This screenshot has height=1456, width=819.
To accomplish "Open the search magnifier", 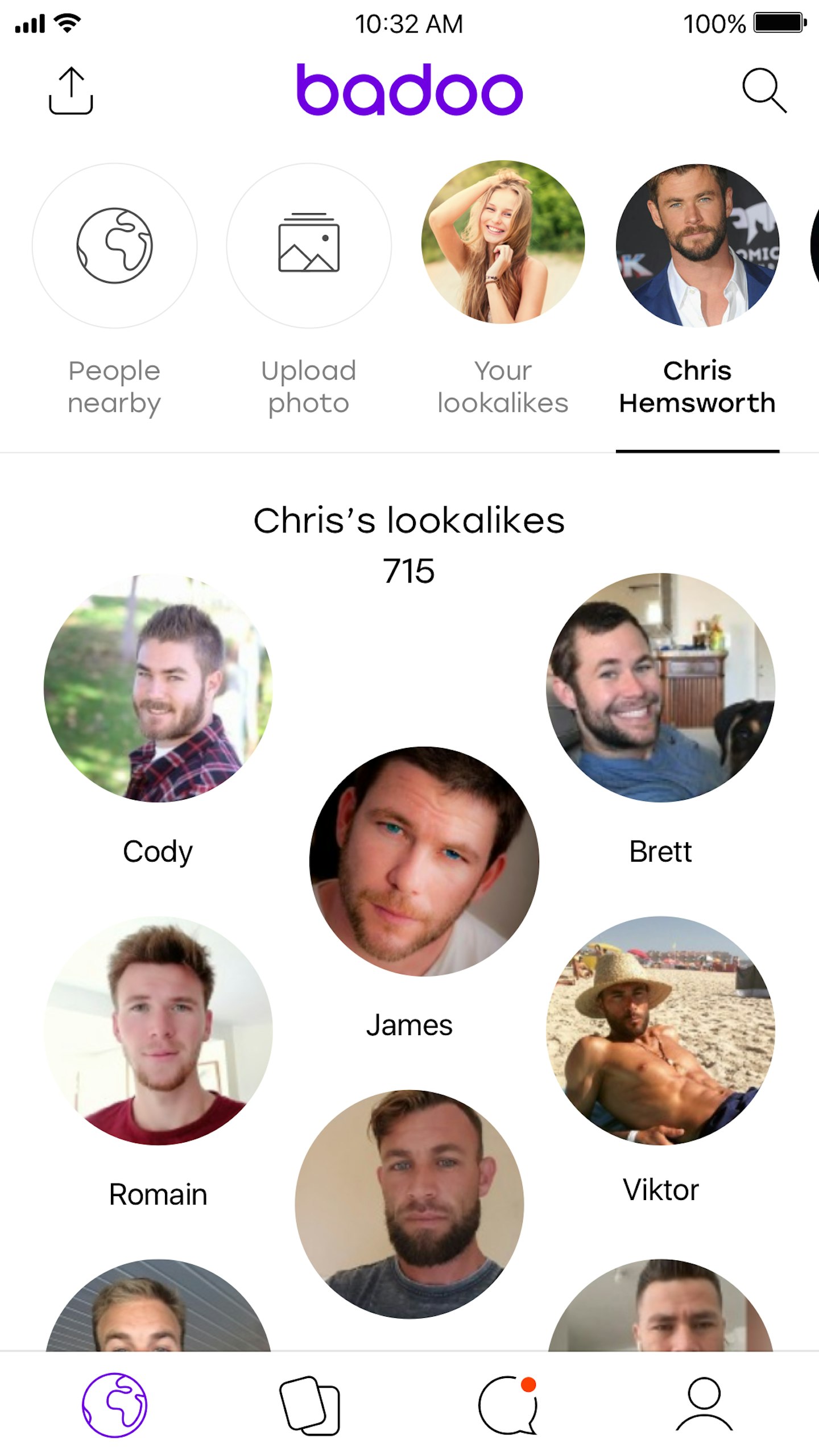I will pyautogui.click(x=764, y=91).
